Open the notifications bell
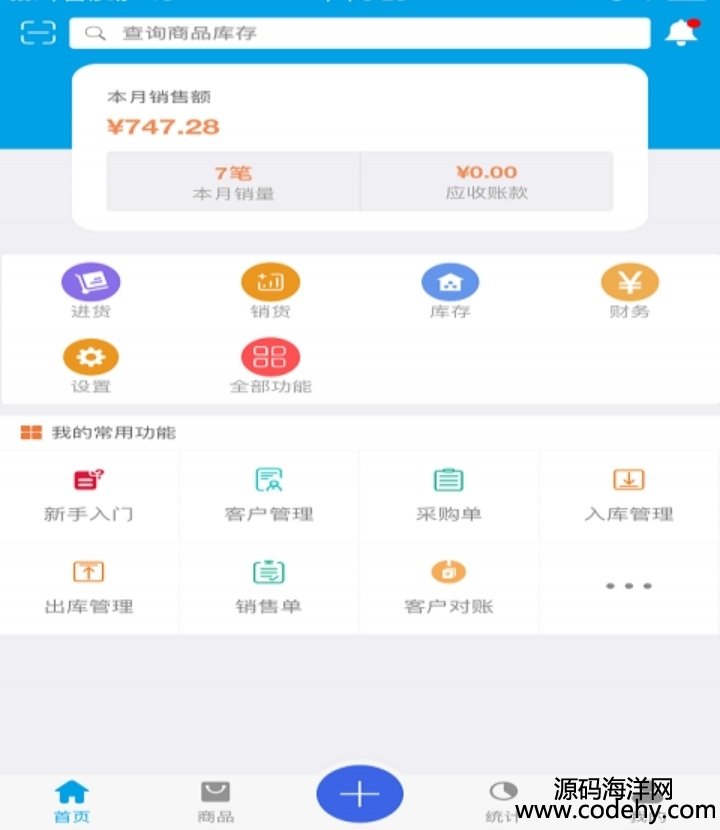The image size is (720, 830). tap(682, 32)
